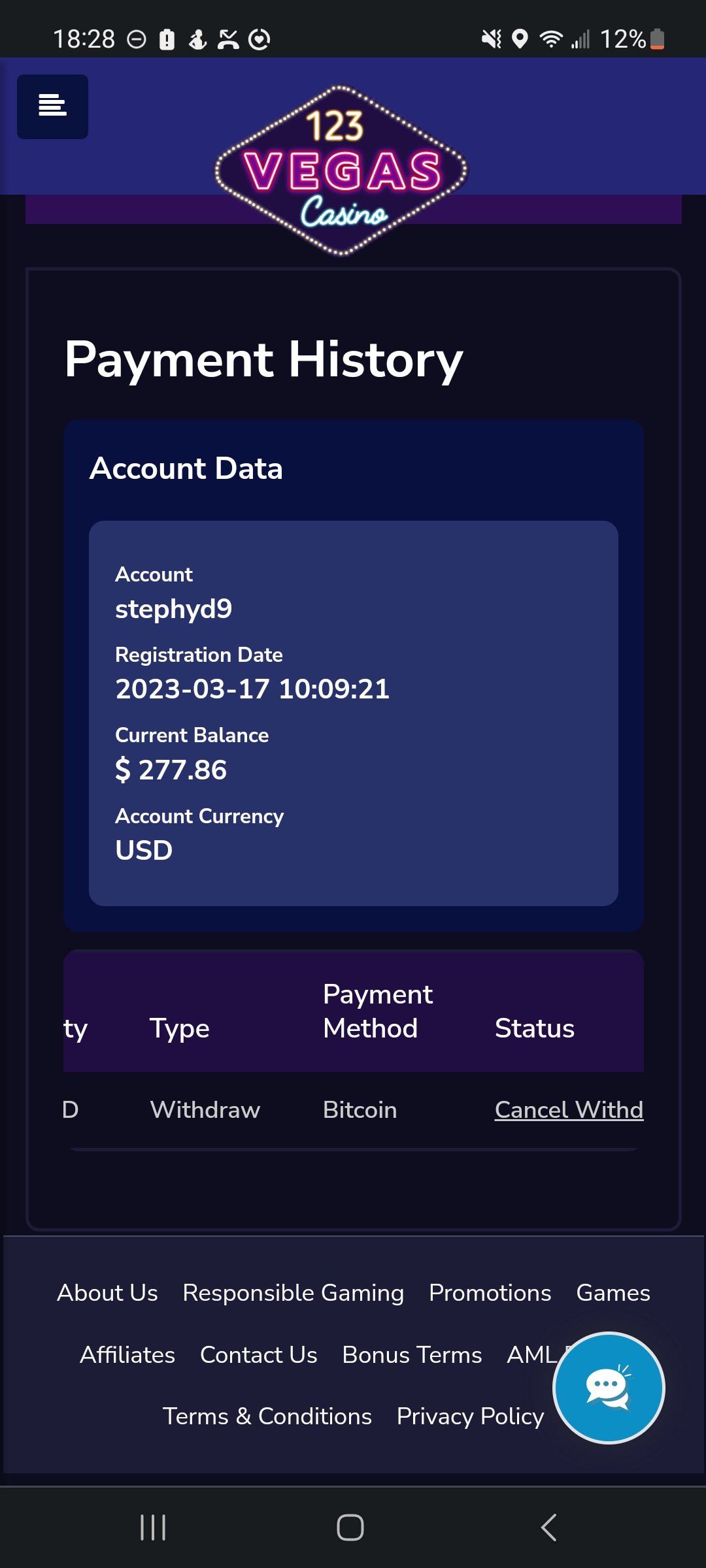Image resolution: width=706 pixels, height=1568 pixels.
Task: Open the hamburger menu button
Action: [52, 106]
